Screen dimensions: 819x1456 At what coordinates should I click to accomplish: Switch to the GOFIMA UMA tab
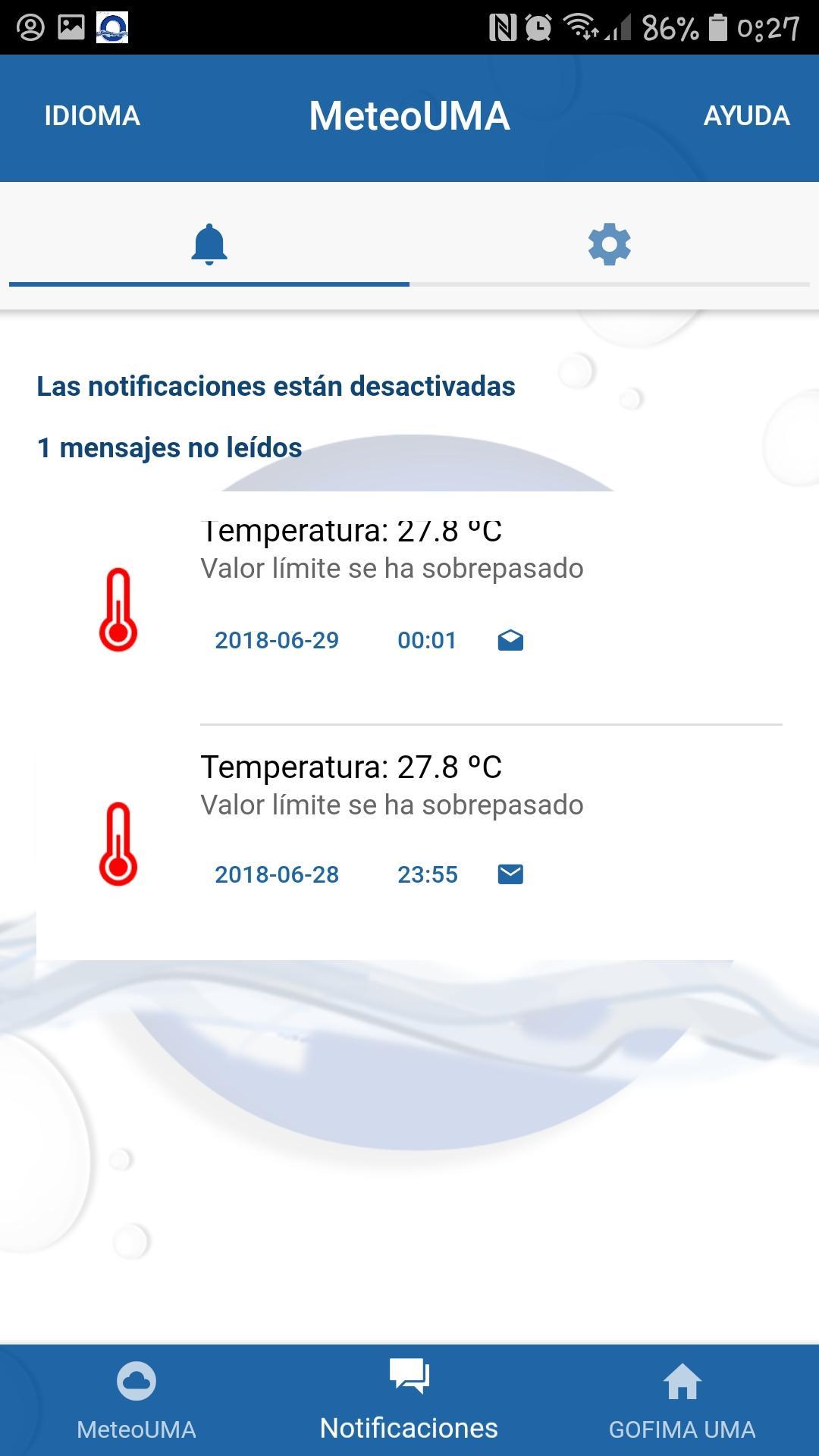click(x=682, y=1401)
